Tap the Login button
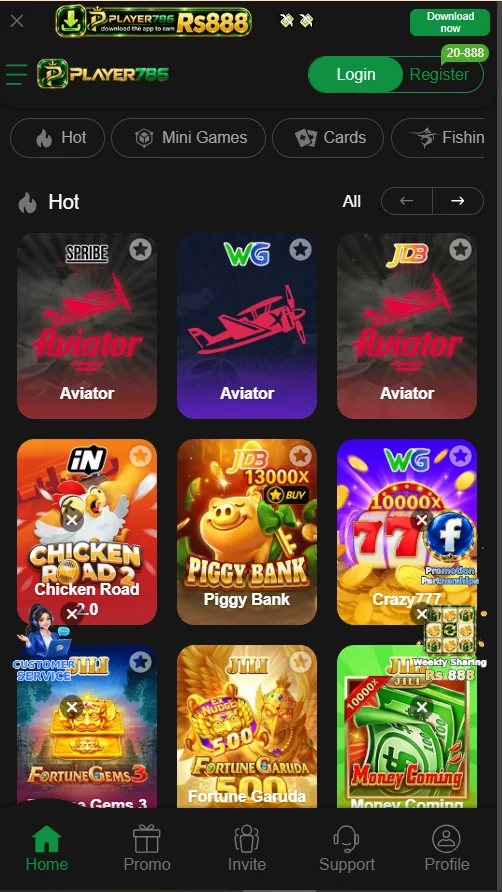This screenshot has height=892, width=502. point(356,75)
